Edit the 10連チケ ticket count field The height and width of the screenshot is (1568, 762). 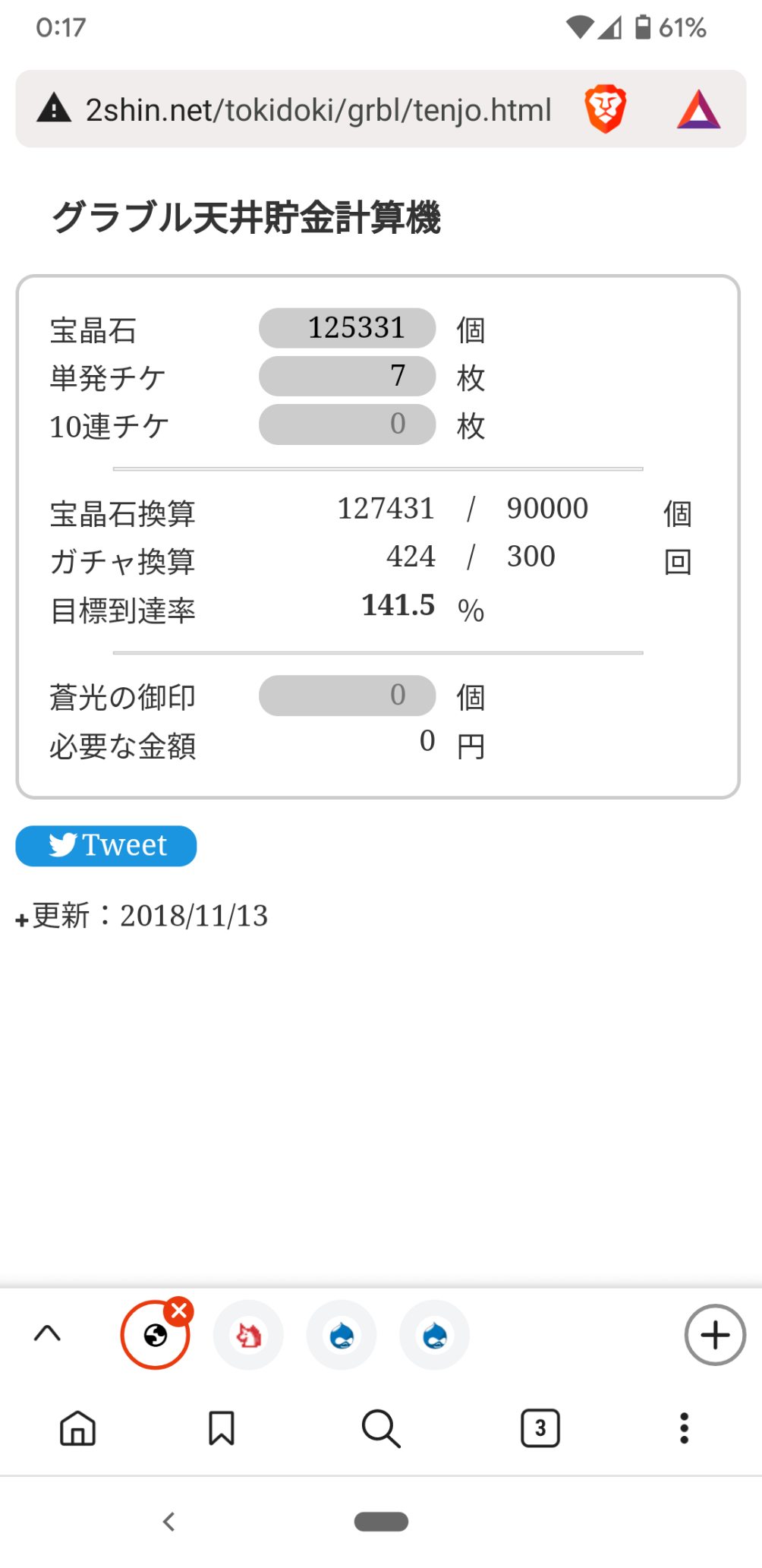click(x=348, y=424)
